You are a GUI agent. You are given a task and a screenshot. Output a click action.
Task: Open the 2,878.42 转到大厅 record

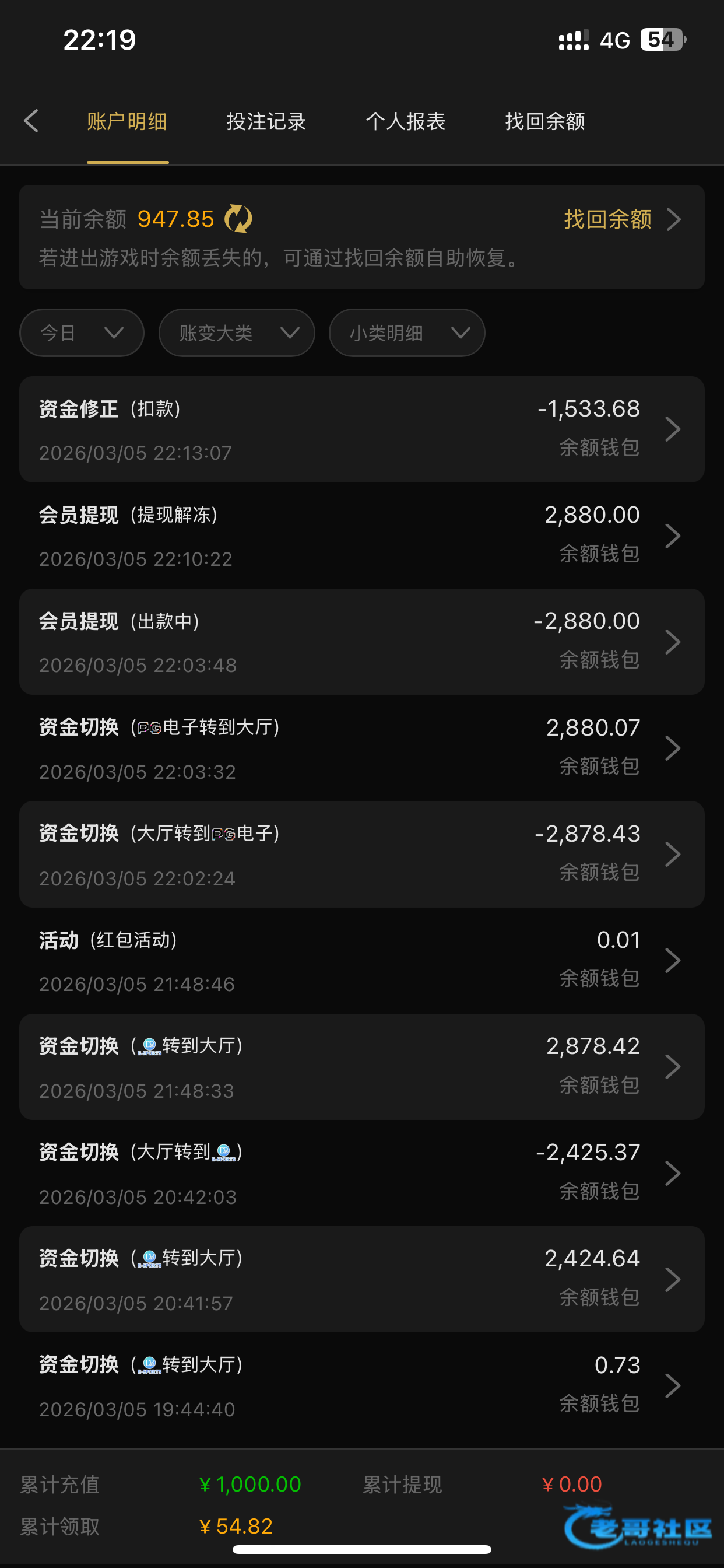point(361,1067)
